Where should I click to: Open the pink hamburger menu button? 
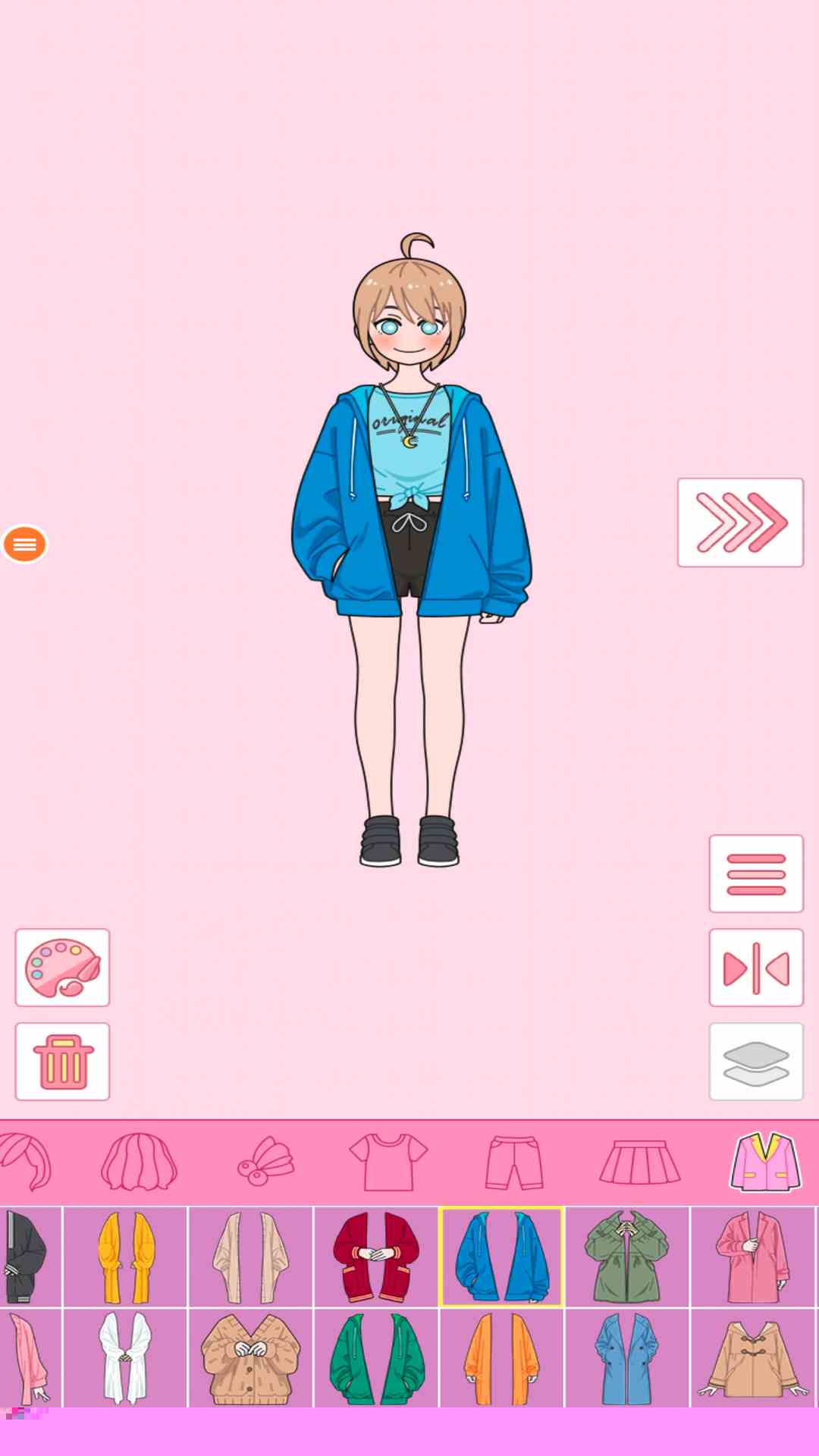tap(755, 874)
